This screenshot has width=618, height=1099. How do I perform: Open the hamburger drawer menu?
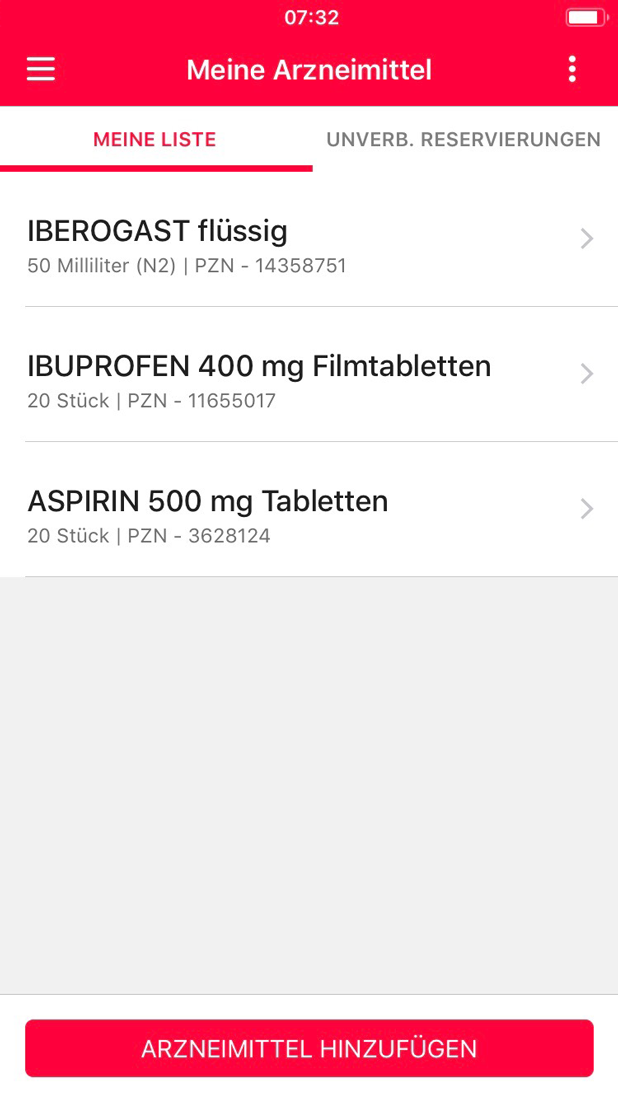click(41, 69)
